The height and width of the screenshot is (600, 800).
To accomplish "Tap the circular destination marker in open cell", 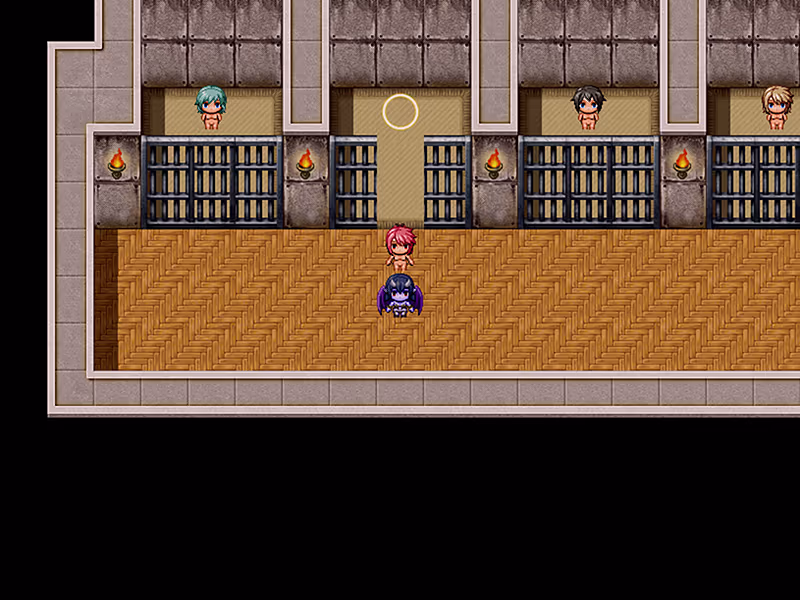I will coord(401,112).
